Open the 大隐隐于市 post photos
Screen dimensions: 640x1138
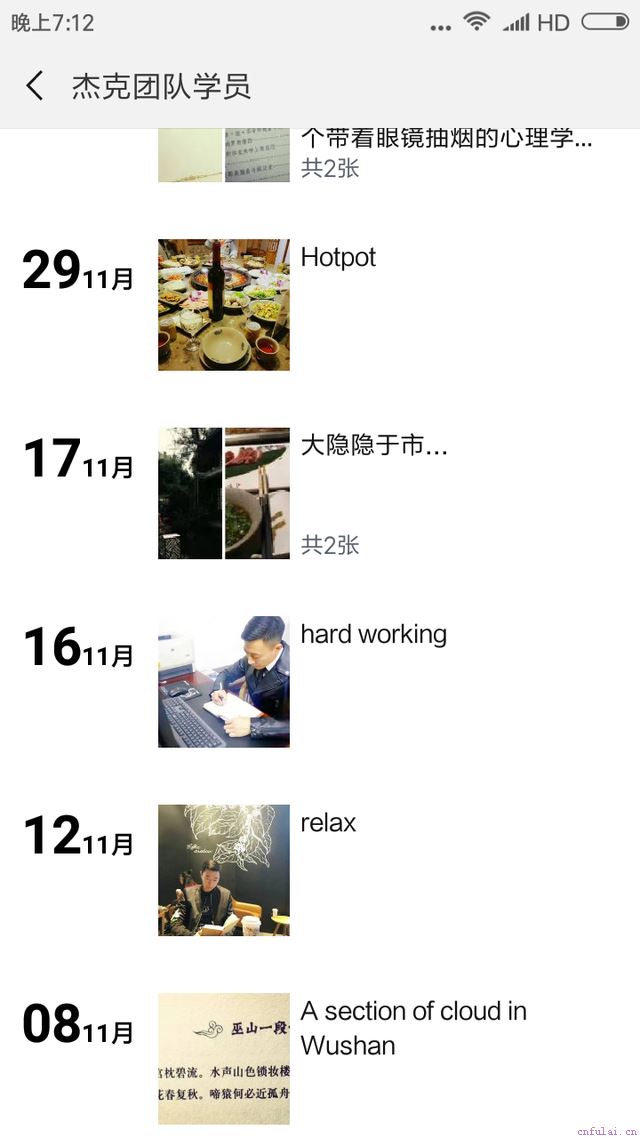tap(224, 493)
